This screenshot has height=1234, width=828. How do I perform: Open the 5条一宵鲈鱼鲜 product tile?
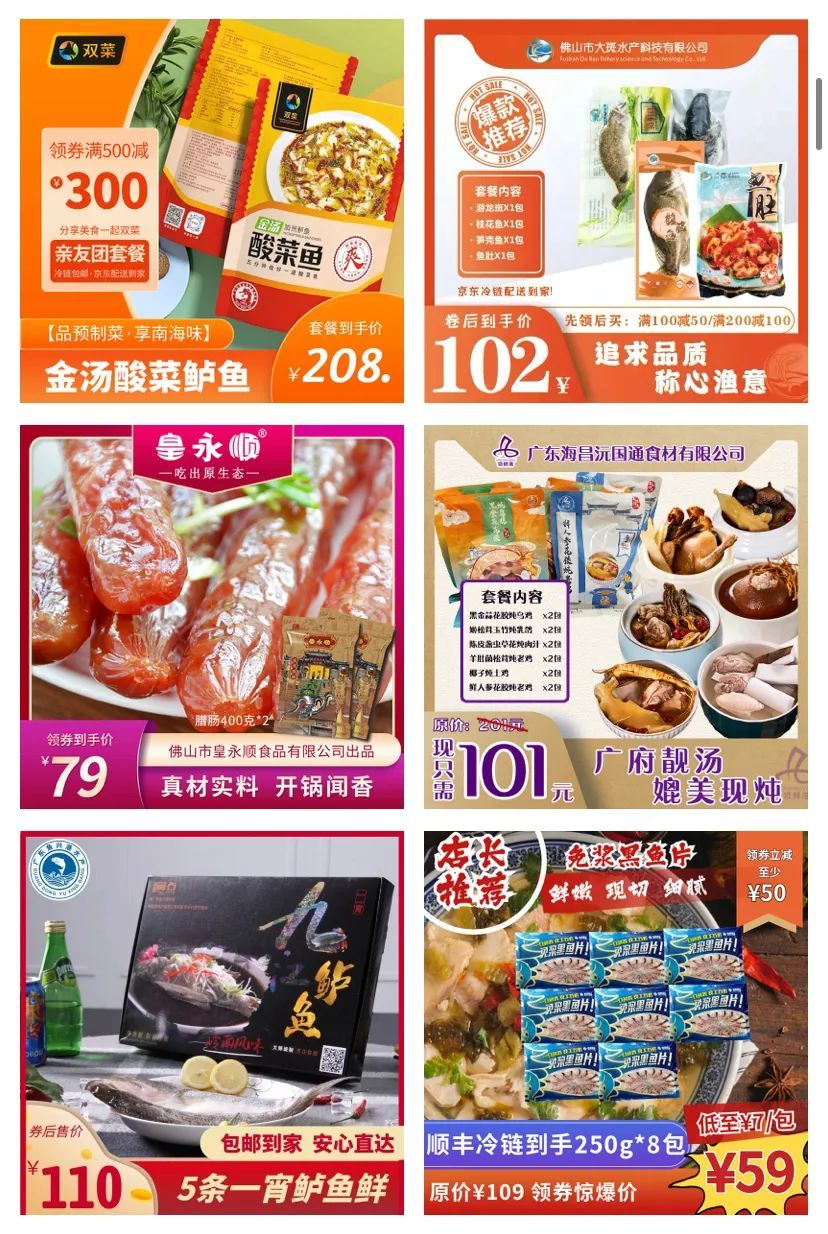[x=212, y=1022]
